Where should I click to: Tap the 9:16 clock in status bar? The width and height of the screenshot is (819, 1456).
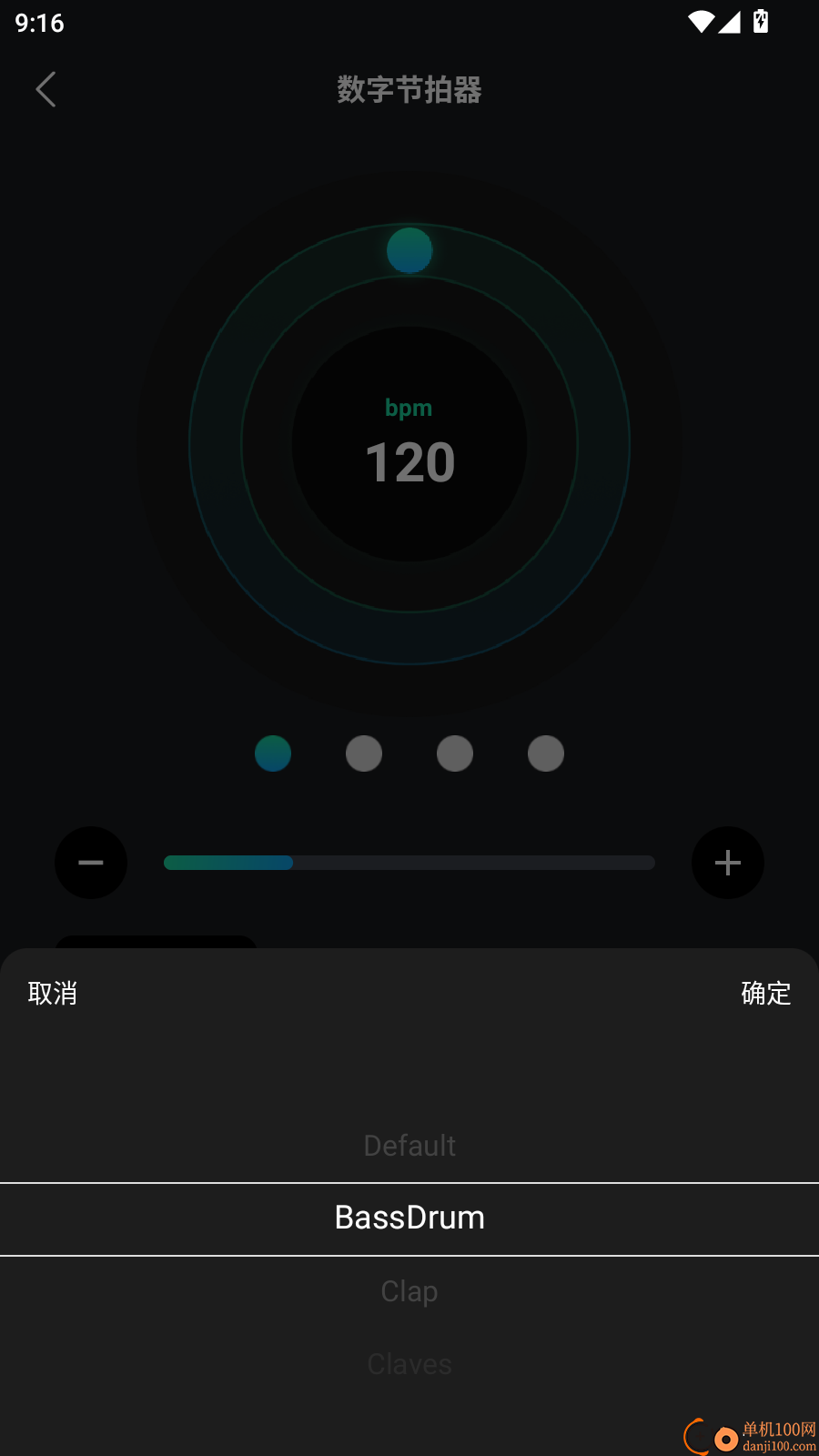37,22
